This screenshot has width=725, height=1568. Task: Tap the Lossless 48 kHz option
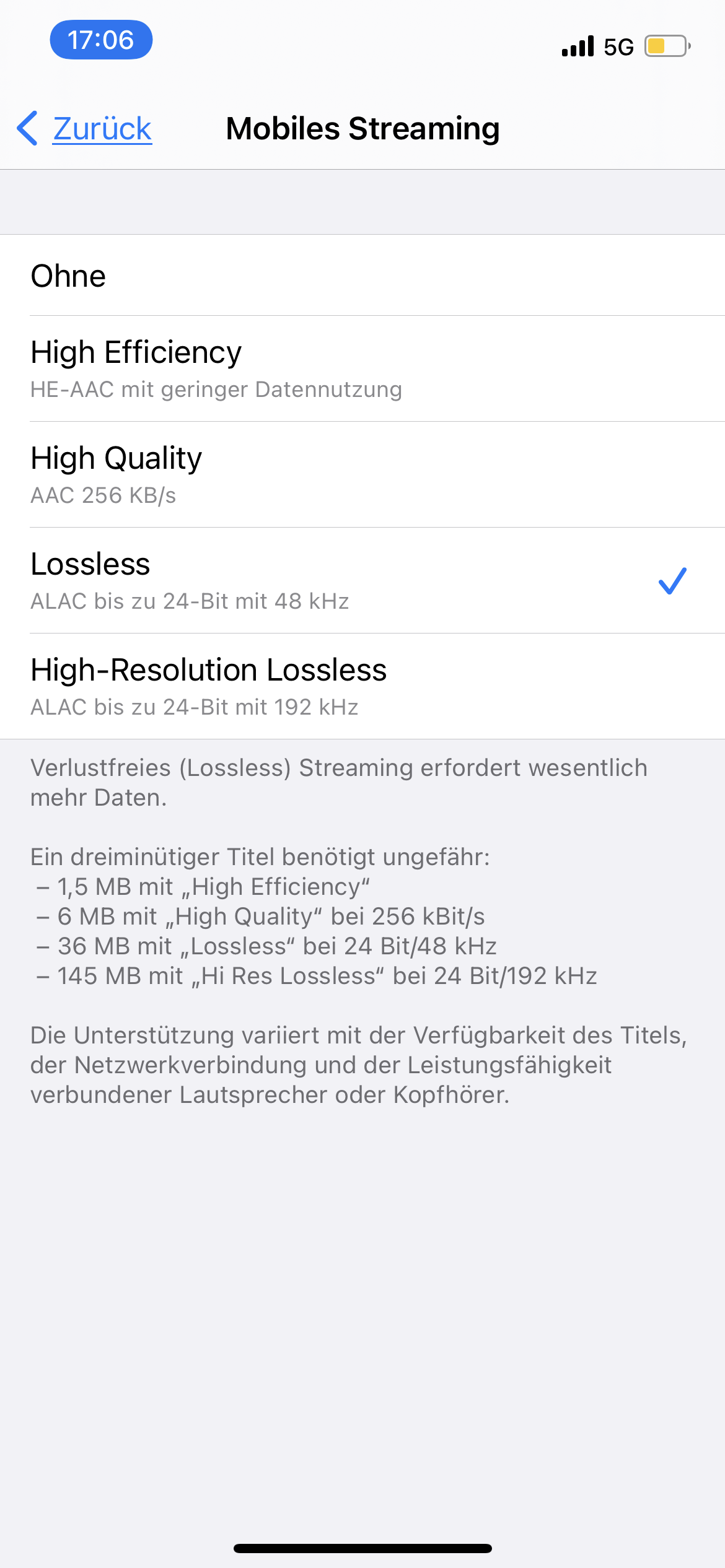click(362, 581)
